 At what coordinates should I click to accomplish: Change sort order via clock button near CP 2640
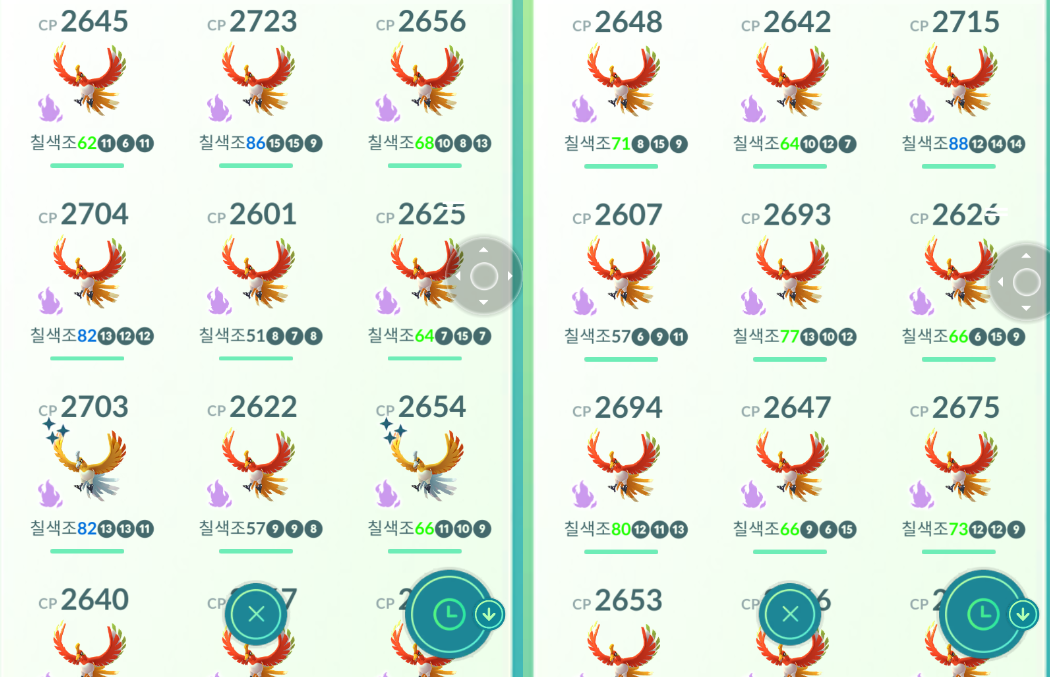(x=448, y=614)
